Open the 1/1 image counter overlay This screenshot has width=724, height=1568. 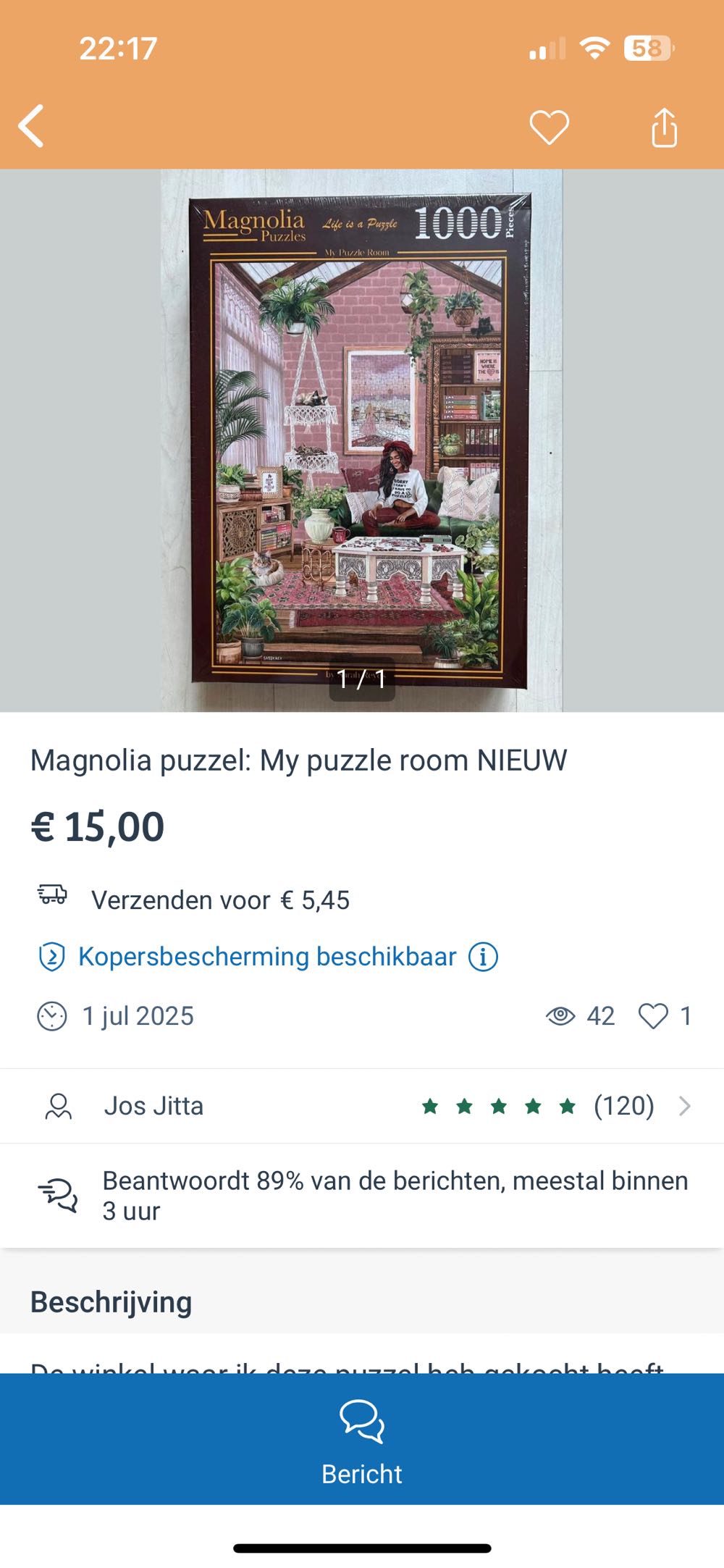pyautogui.click(x=362, y=679)
